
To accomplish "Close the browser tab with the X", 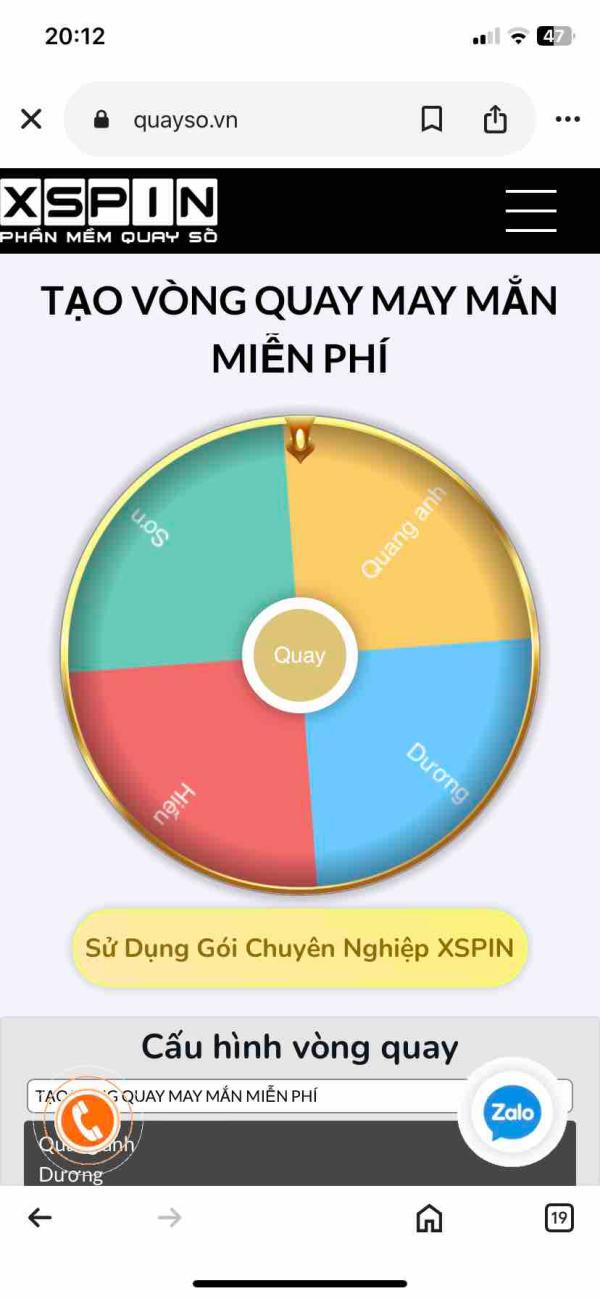I will click(31, 120).
